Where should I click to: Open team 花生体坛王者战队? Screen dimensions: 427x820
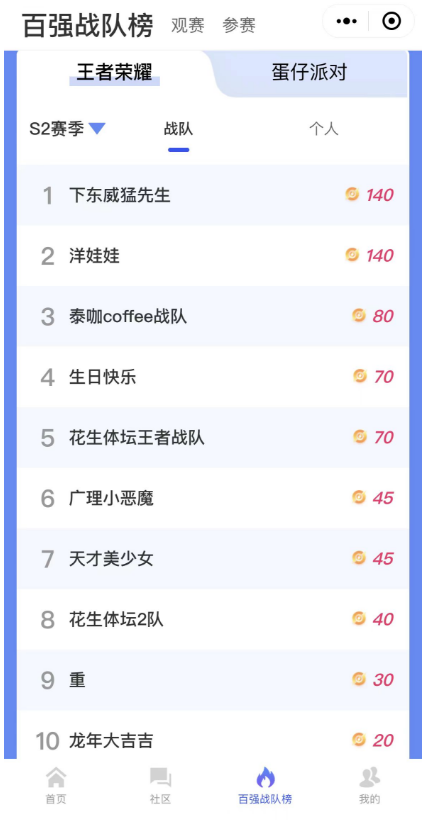pos(213,438)
